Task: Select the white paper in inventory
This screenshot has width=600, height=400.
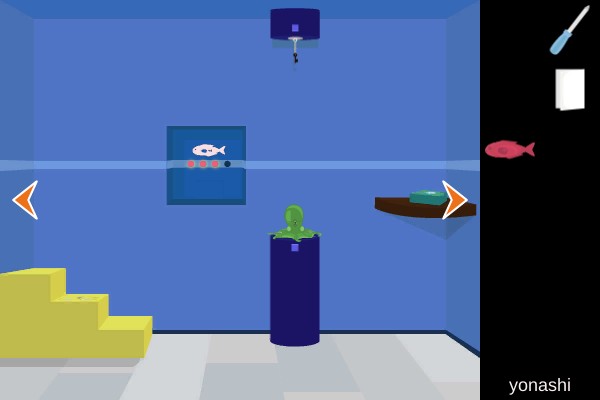Action: (x=570, y=89)
